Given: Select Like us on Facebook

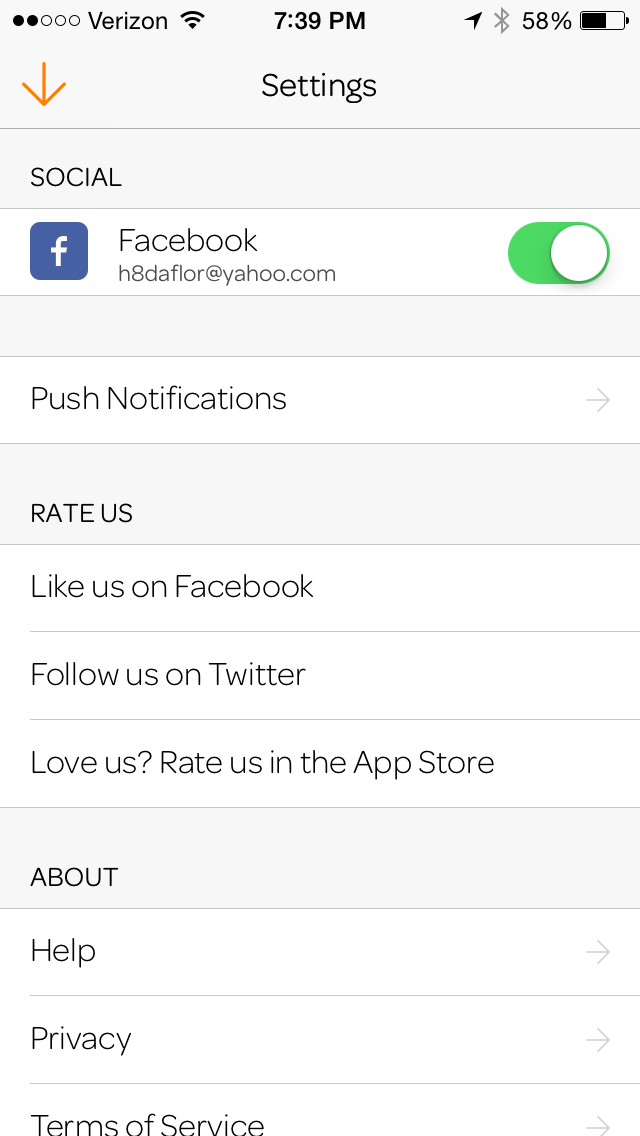Looking at the screenshot, I should [320, 588].
